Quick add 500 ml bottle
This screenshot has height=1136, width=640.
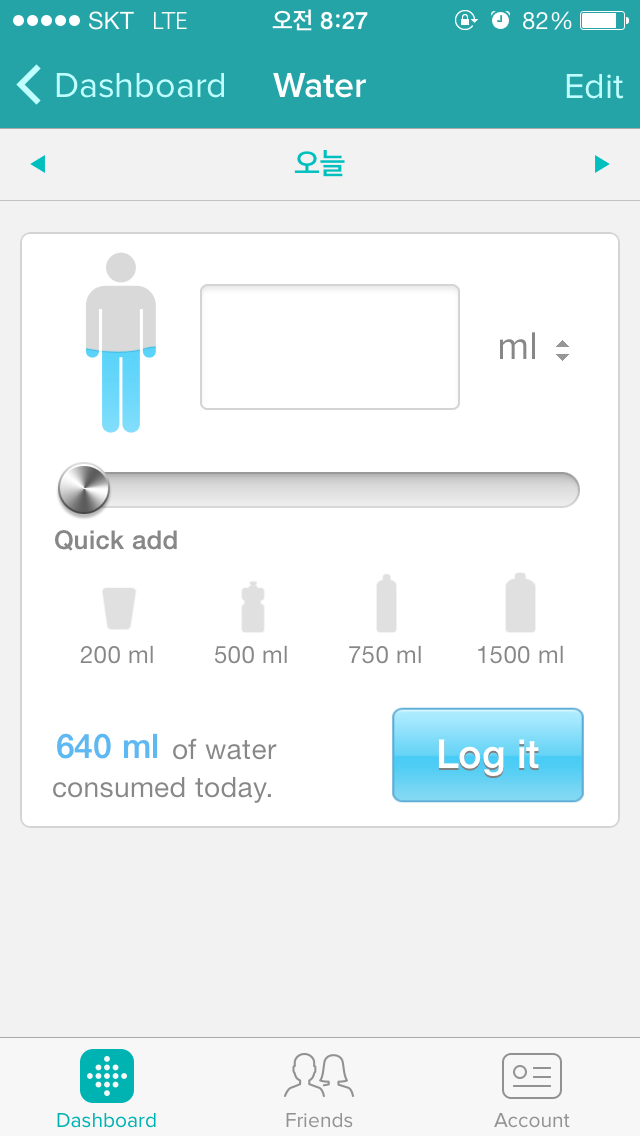click(252, 624)
